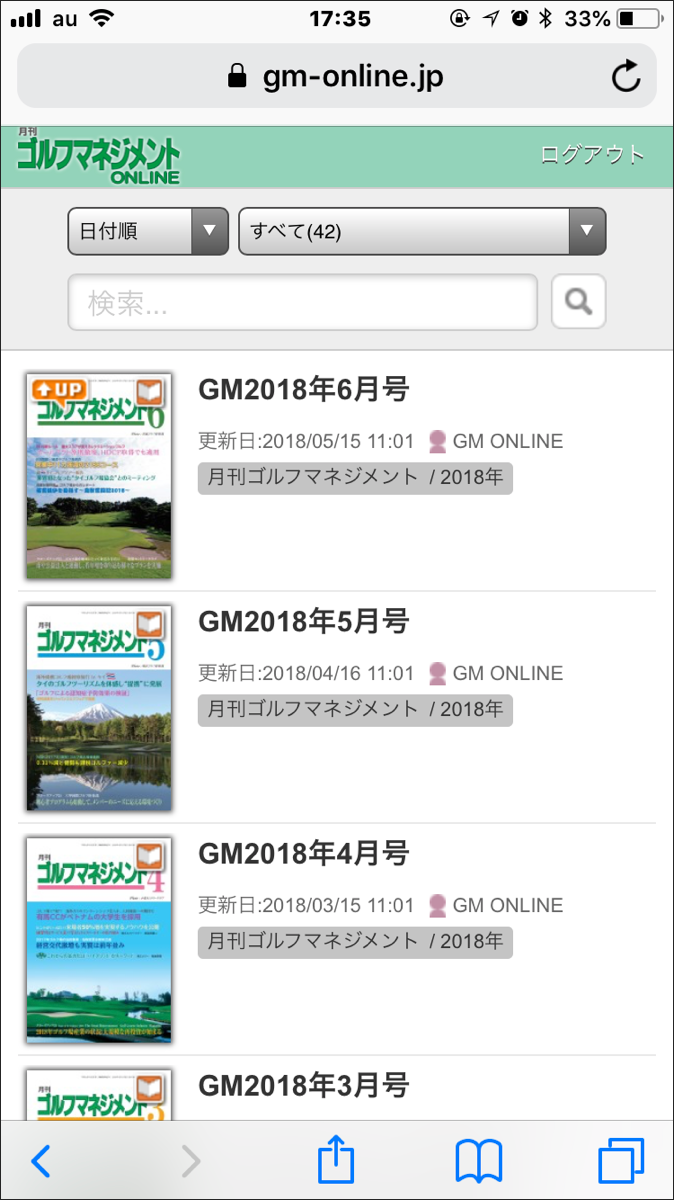Tap the gm-online.jp address bar
This screenshot has height=1200, width=674.
[336, 77]
